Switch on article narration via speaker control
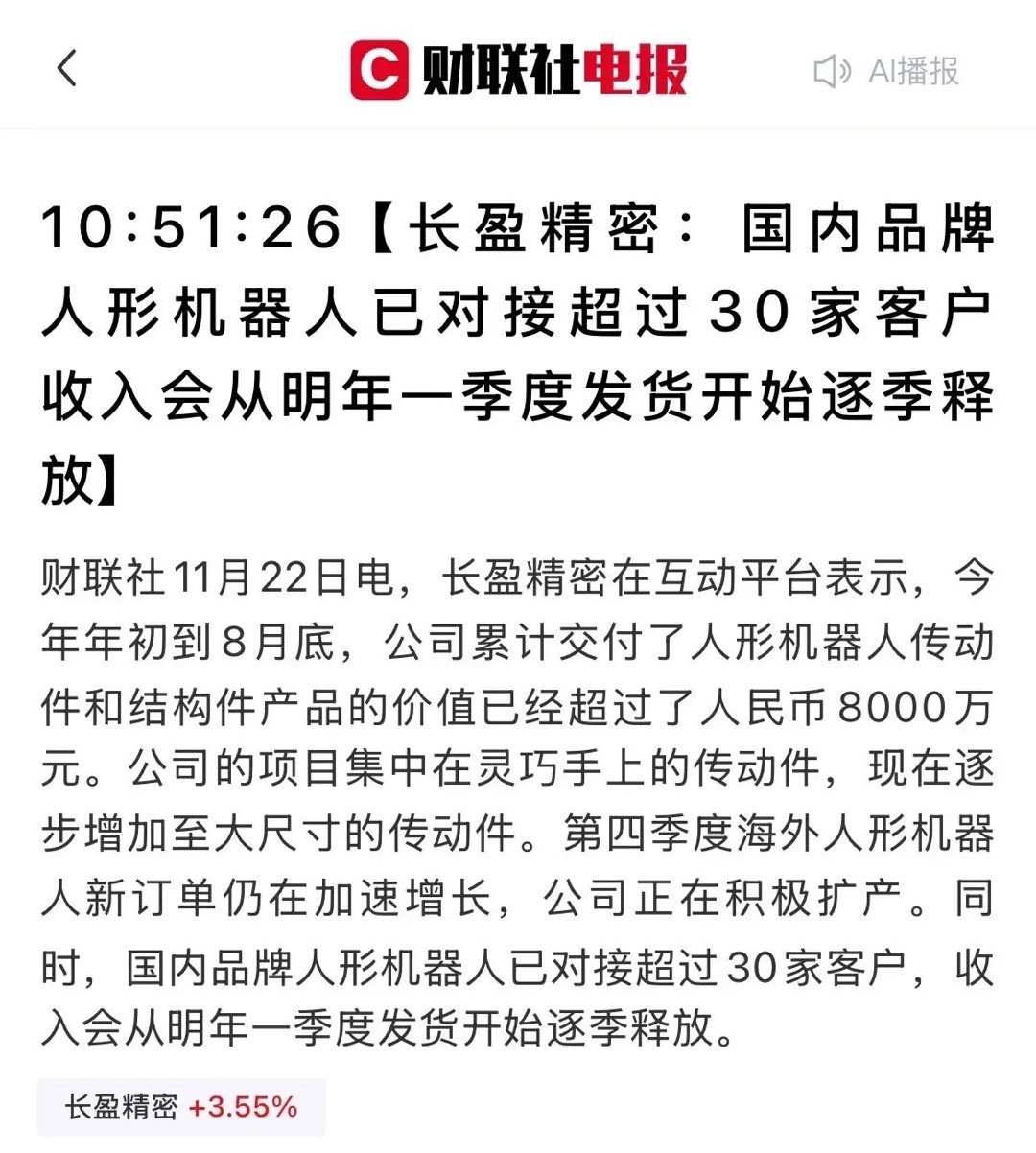This screenshot has height=1153, width=1036. [x=834, y=70]
